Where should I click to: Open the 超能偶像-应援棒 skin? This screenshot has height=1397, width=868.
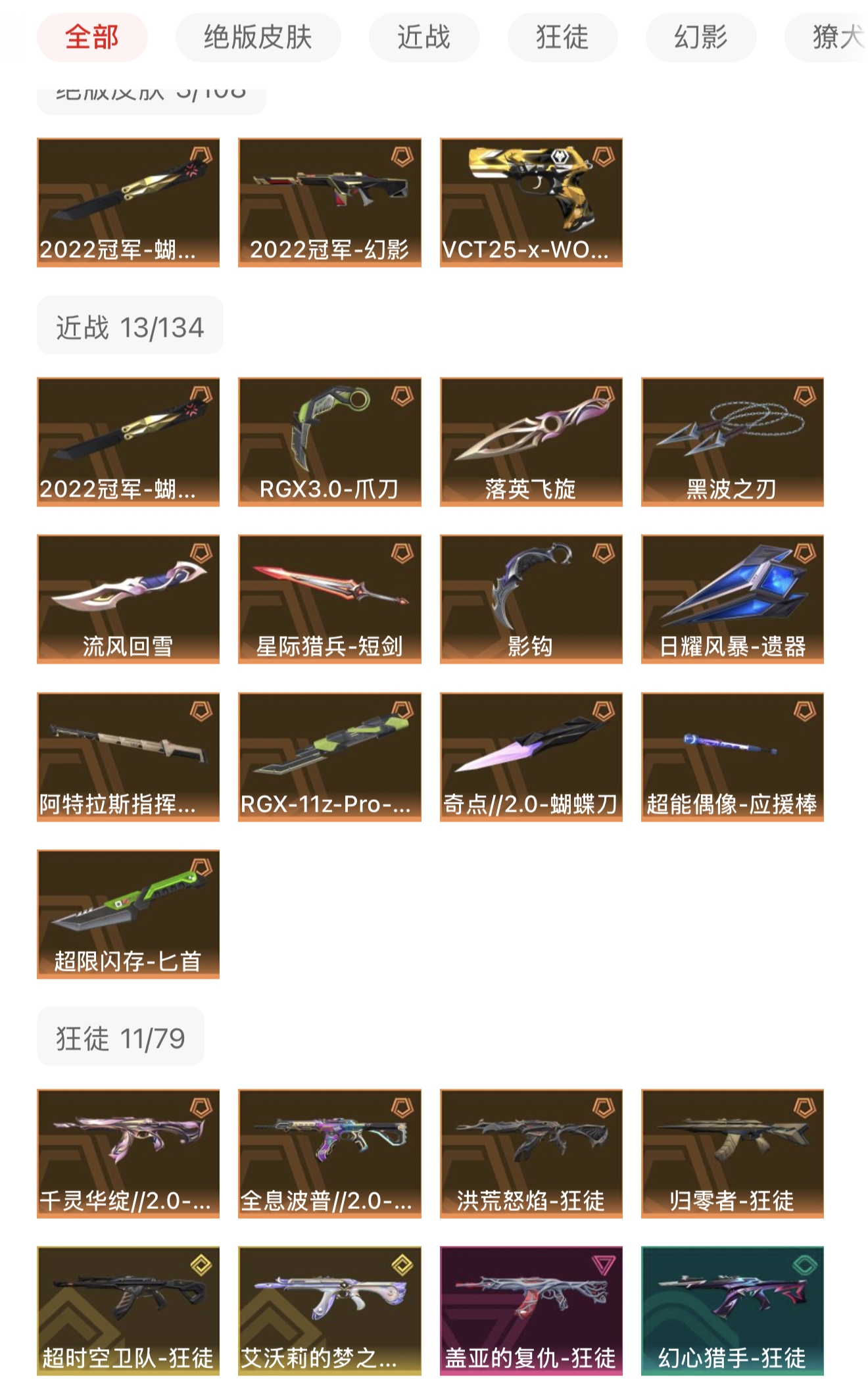[x=732, y=756]
